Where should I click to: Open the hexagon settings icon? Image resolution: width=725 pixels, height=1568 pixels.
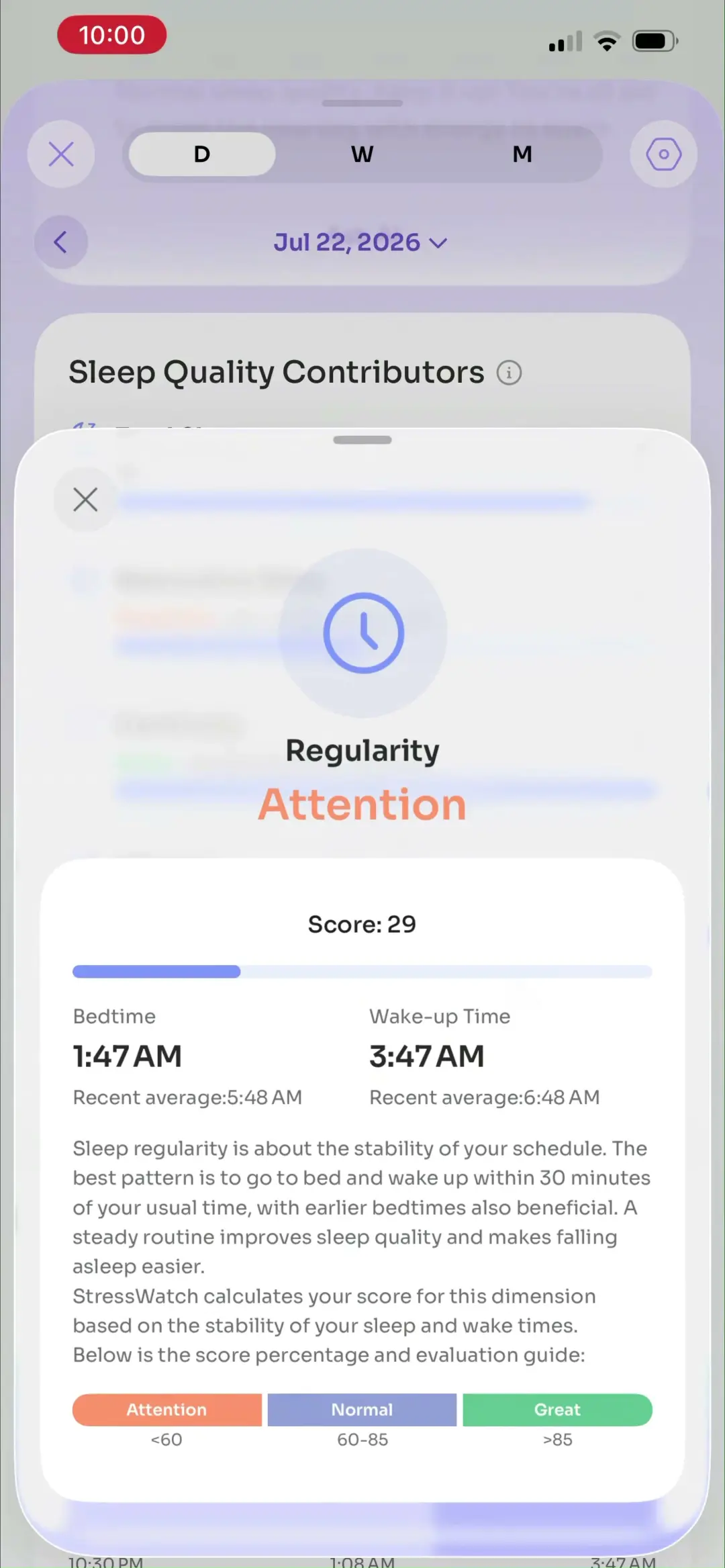663,154
